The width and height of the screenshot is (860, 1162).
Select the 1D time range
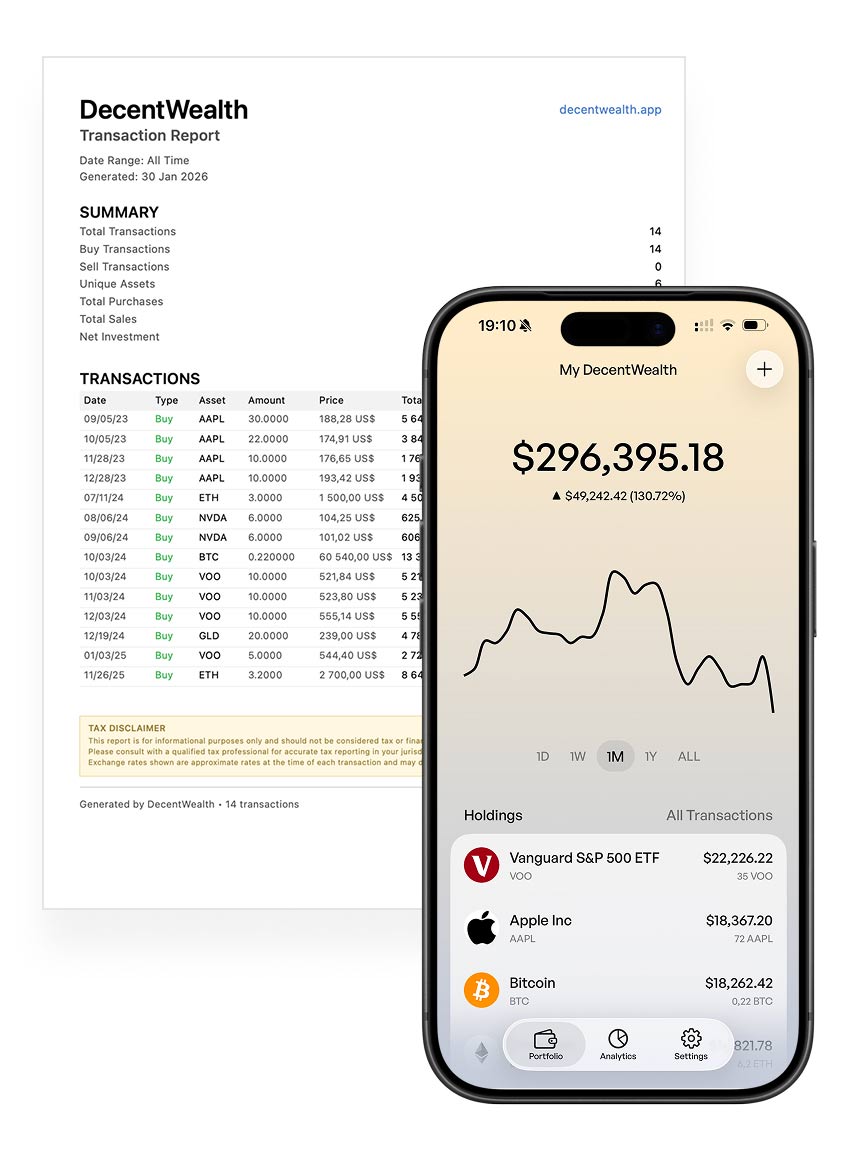coord(543,757)
